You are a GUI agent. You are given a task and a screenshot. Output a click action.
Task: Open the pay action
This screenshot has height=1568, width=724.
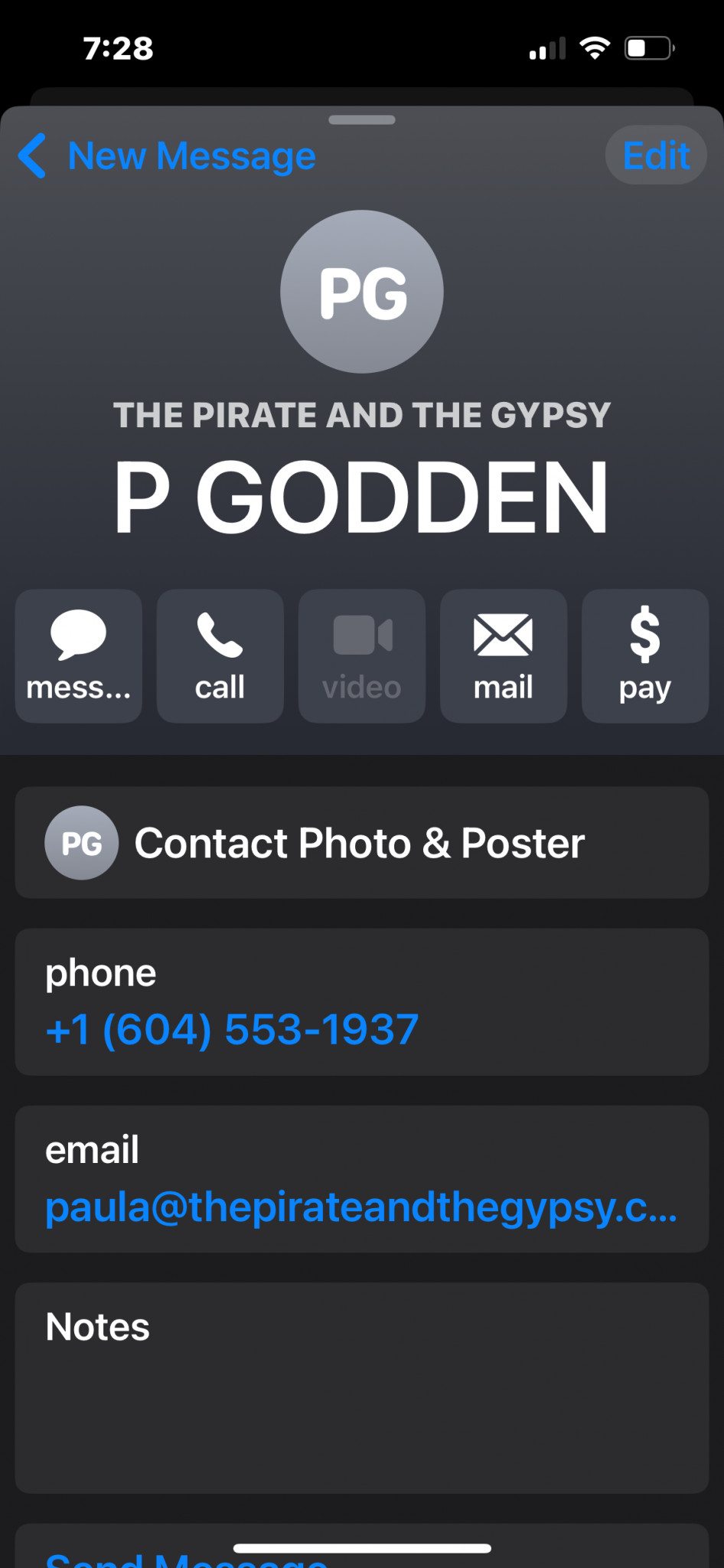[x=645, y=656]
